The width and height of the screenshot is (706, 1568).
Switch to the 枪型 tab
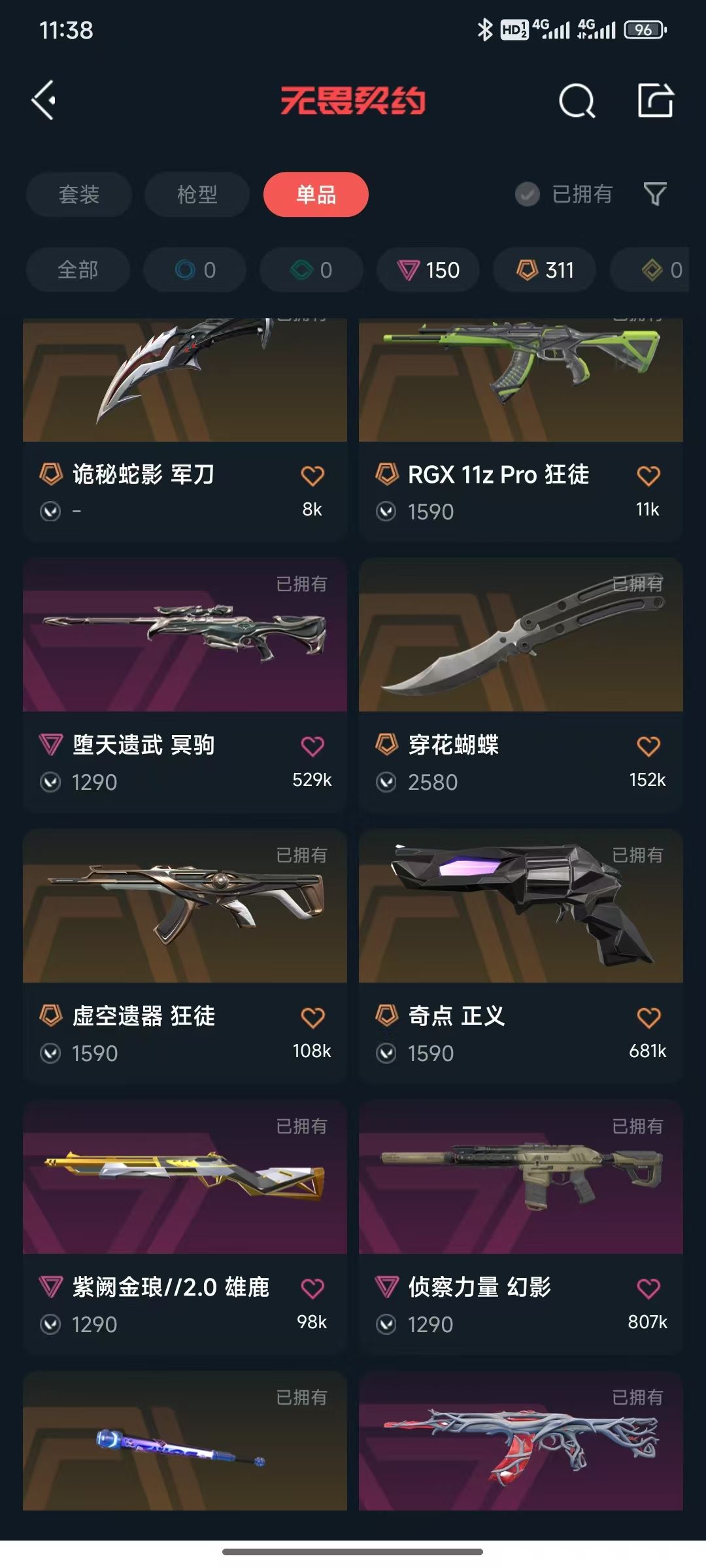coord(197,194)
